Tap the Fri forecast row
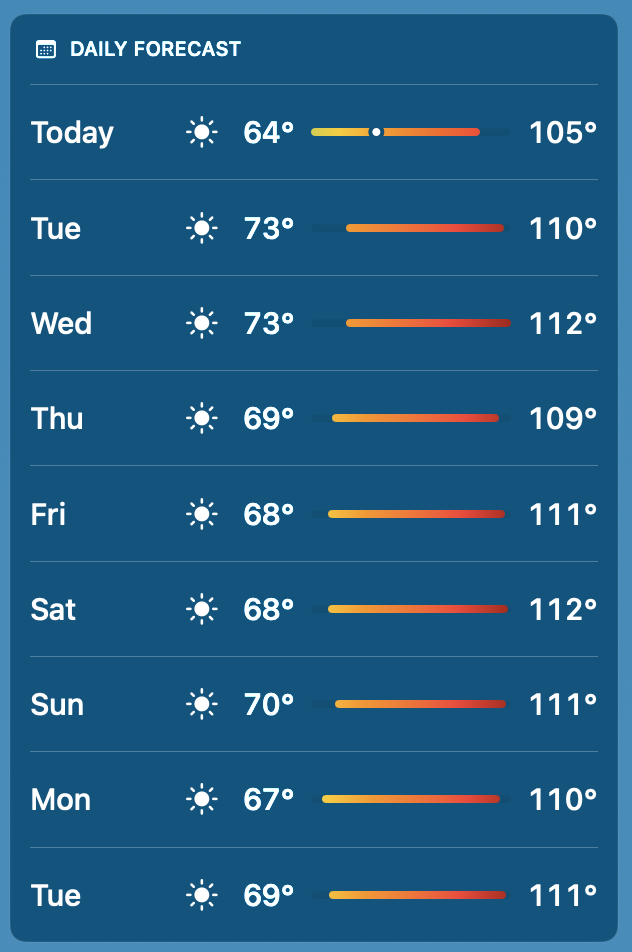 coord(314,514)
